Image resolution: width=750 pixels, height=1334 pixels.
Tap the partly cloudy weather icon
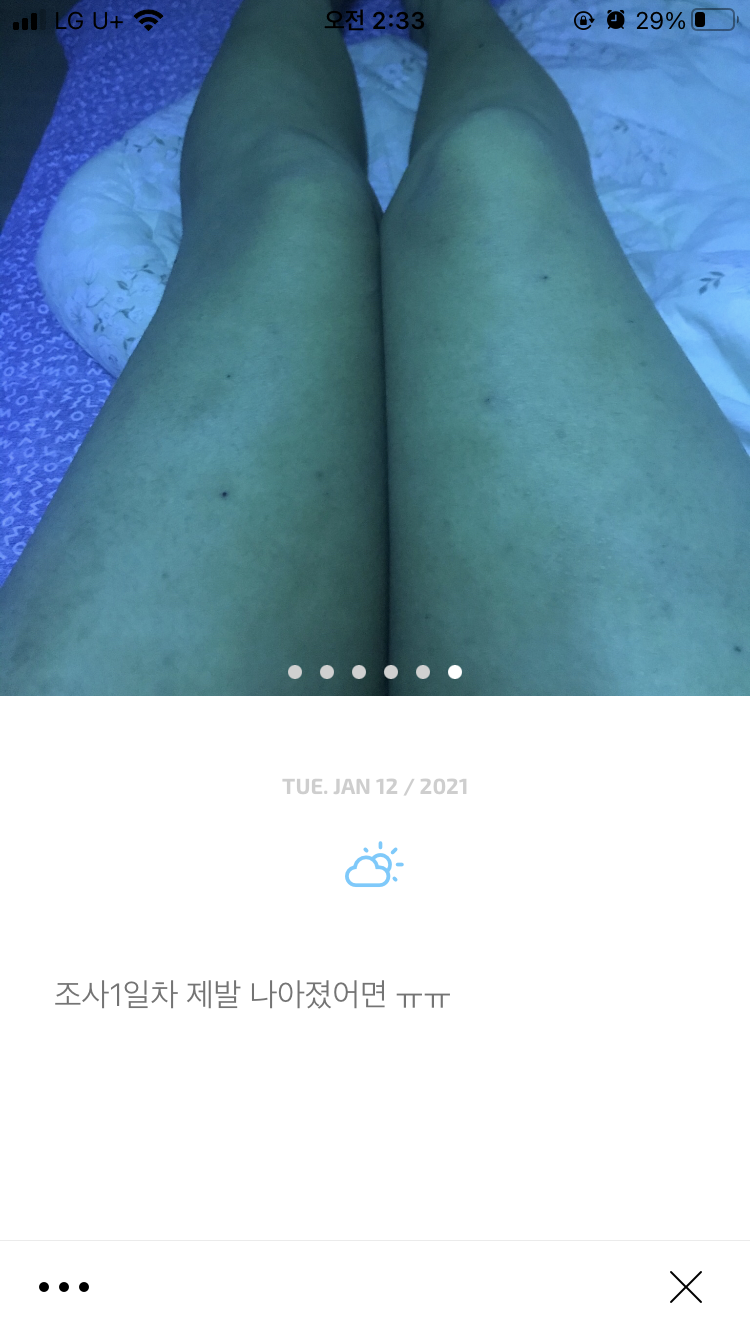coord(374,866)
